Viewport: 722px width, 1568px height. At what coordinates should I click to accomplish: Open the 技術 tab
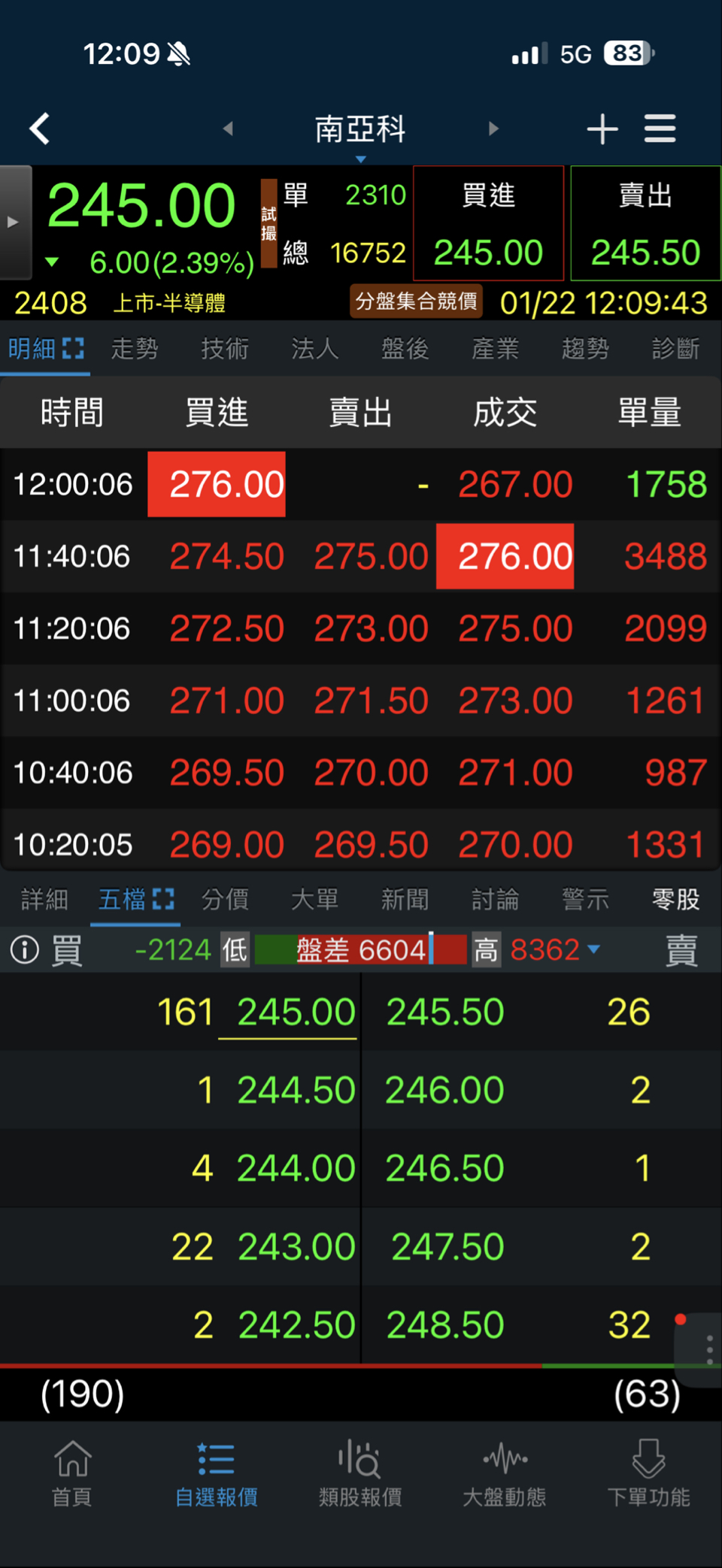(x=225, y=349)
